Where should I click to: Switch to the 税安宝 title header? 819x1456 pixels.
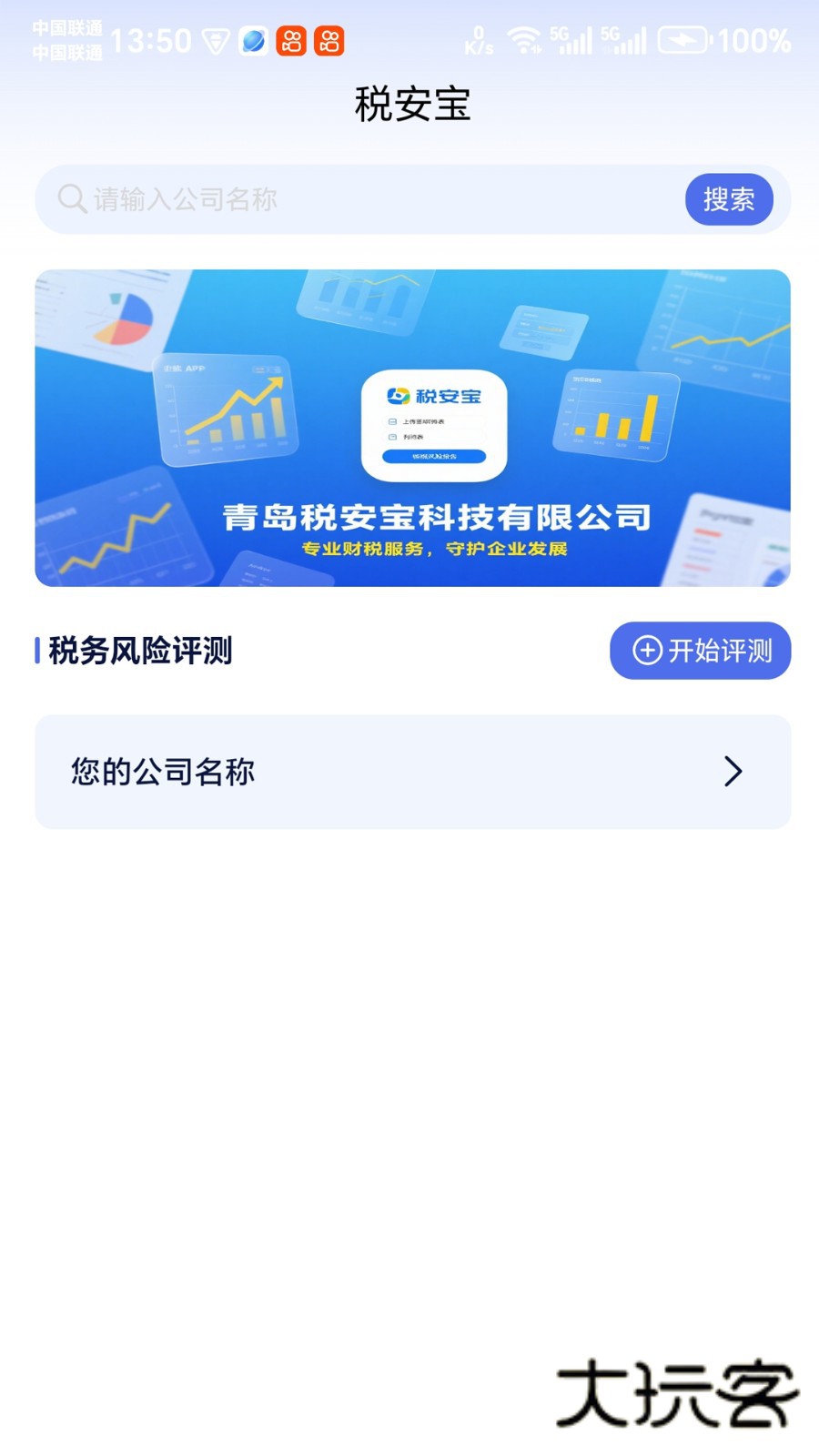pyautogui.click(x=409, y=104)
